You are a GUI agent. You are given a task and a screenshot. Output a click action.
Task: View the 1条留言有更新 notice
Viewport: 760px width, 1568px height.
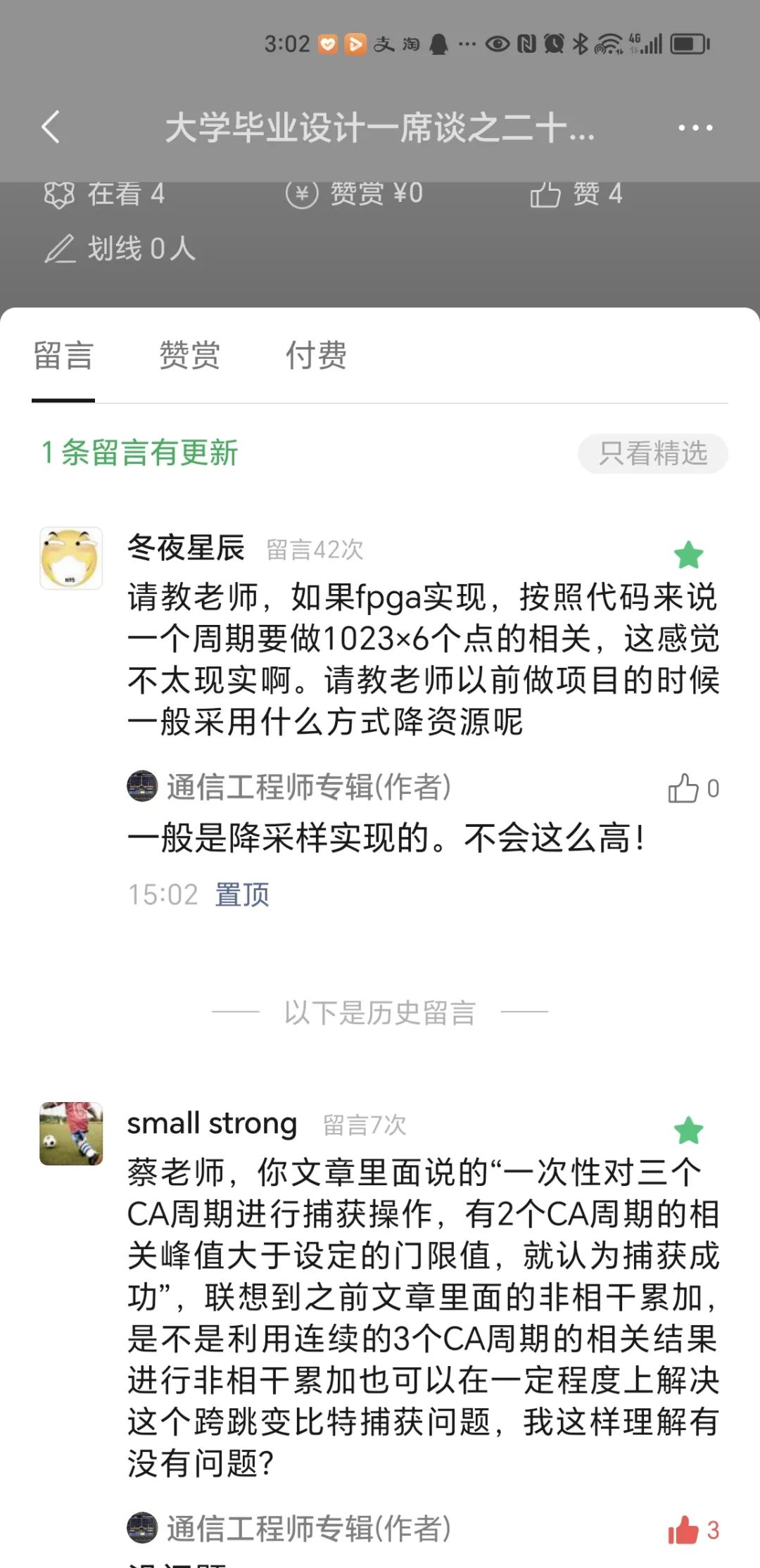tap(140, 453)
